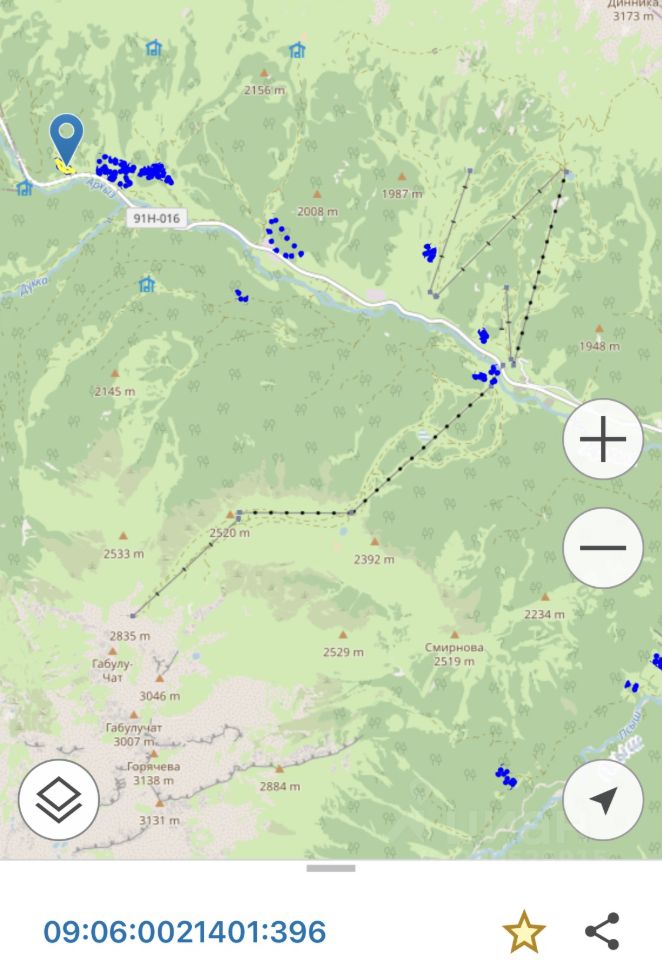Open the map layers selector
Screen dimensions: 662x960
coord(59,799)
